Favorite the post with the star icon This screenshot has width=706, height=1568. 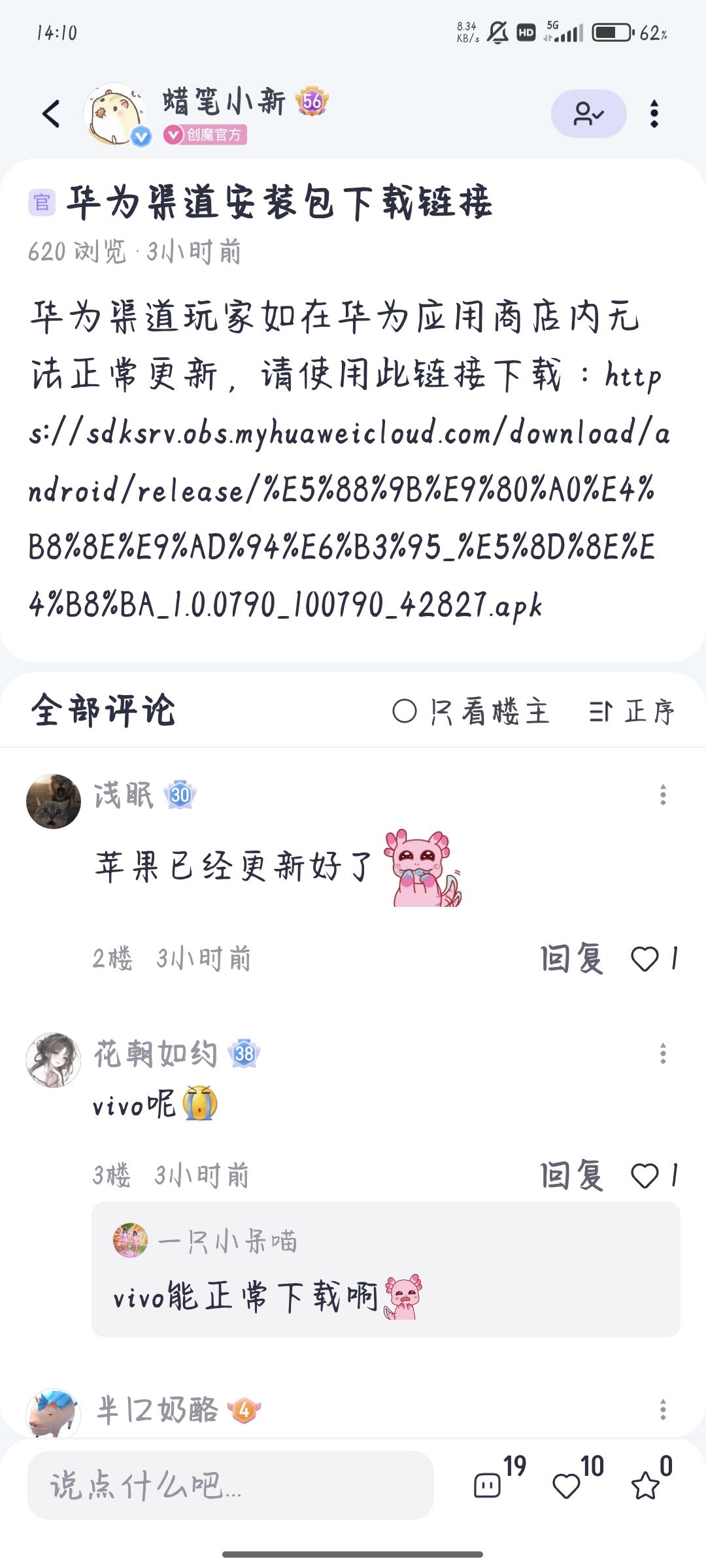[x=646, y=1486]
